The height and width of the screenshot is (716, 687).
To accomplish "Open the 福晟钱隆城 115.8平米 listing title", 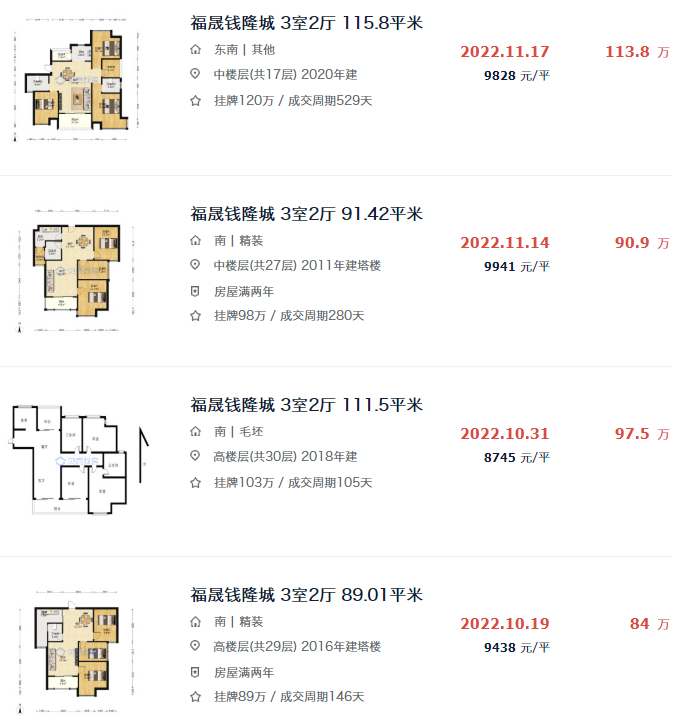I will click(306, 23).
